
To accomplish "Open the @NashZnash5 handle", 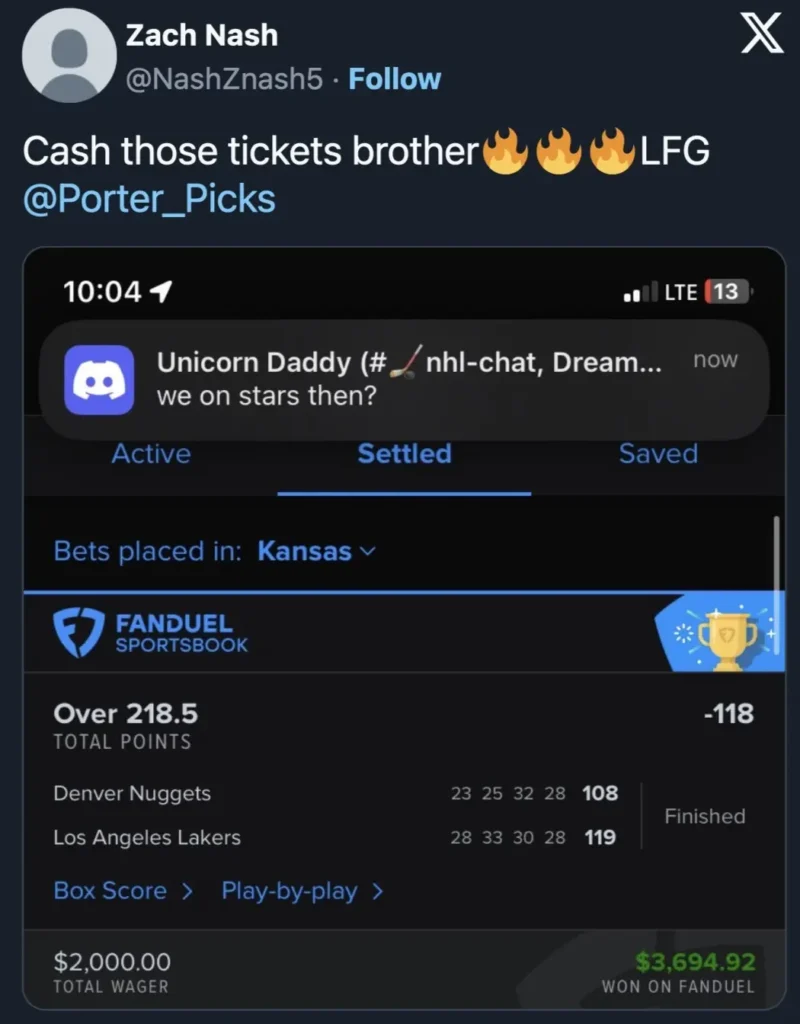I will tap(224, 79).
